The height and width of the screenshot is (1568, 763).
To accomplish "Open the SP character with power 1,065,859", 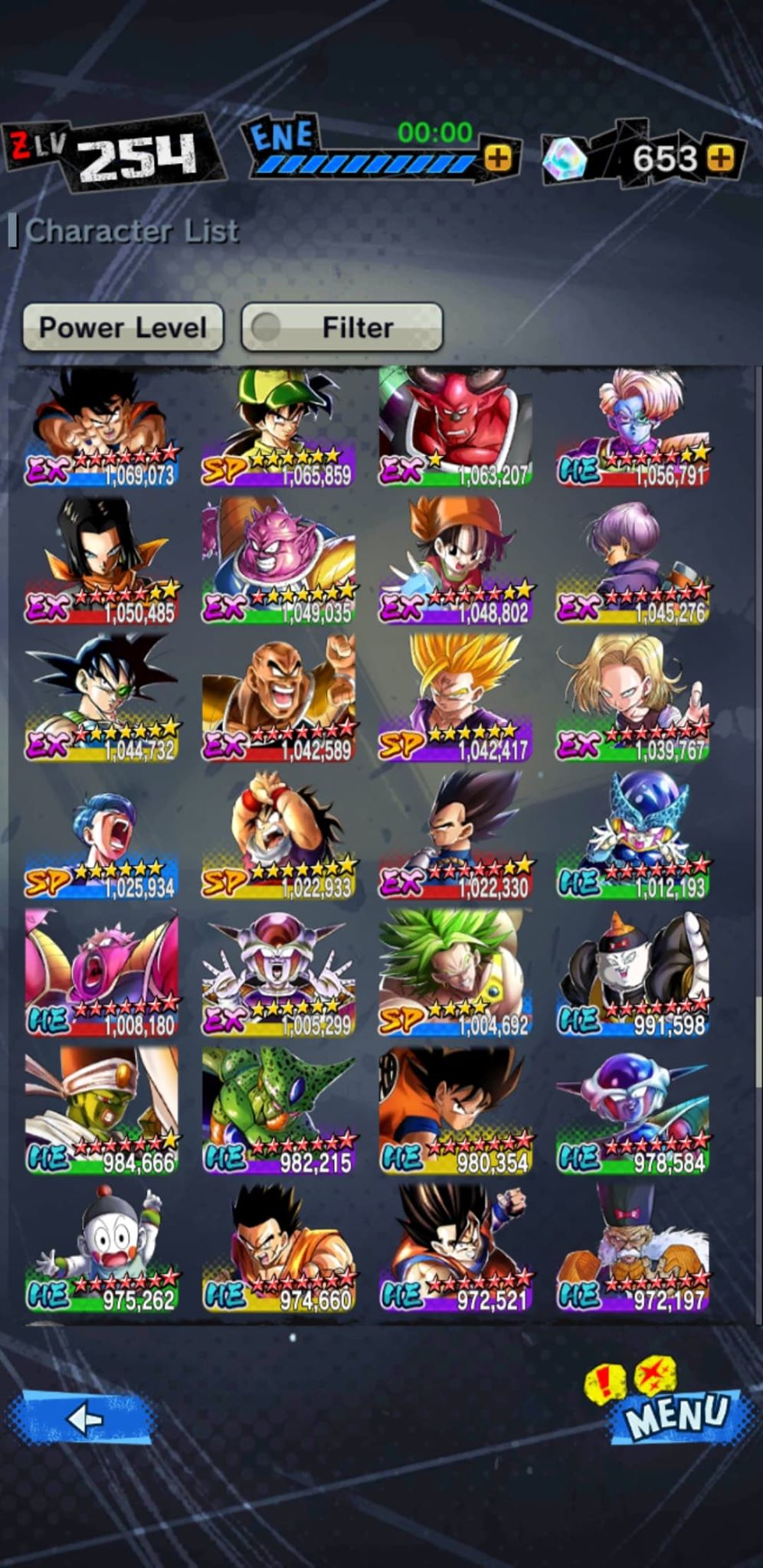I will tap(279, 428).
